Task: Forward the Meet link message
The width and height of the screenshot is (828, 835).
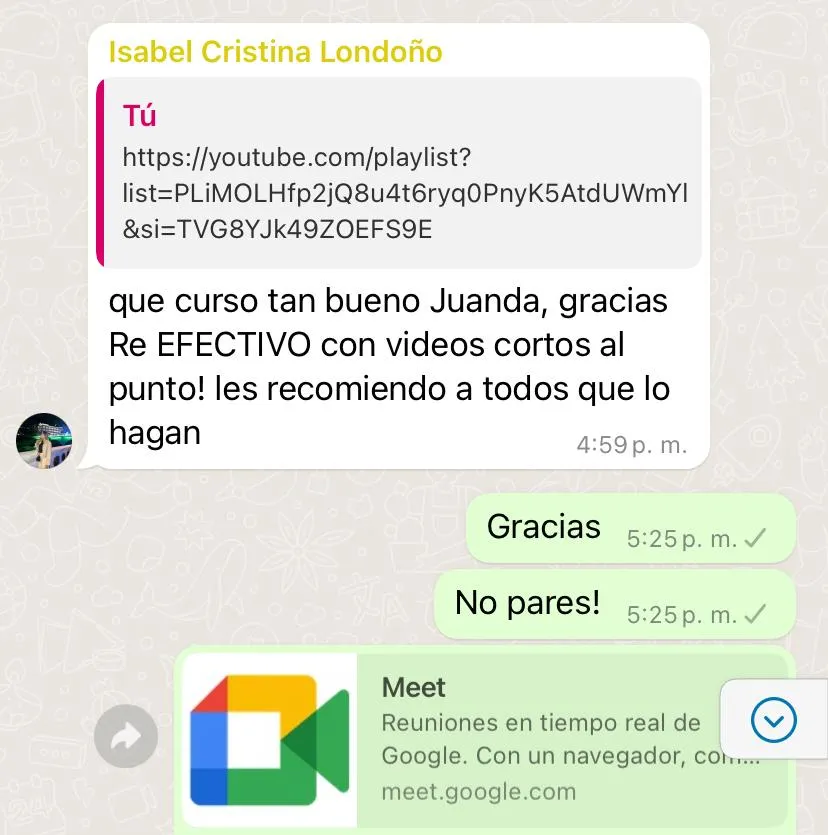Action: [126, 736]
